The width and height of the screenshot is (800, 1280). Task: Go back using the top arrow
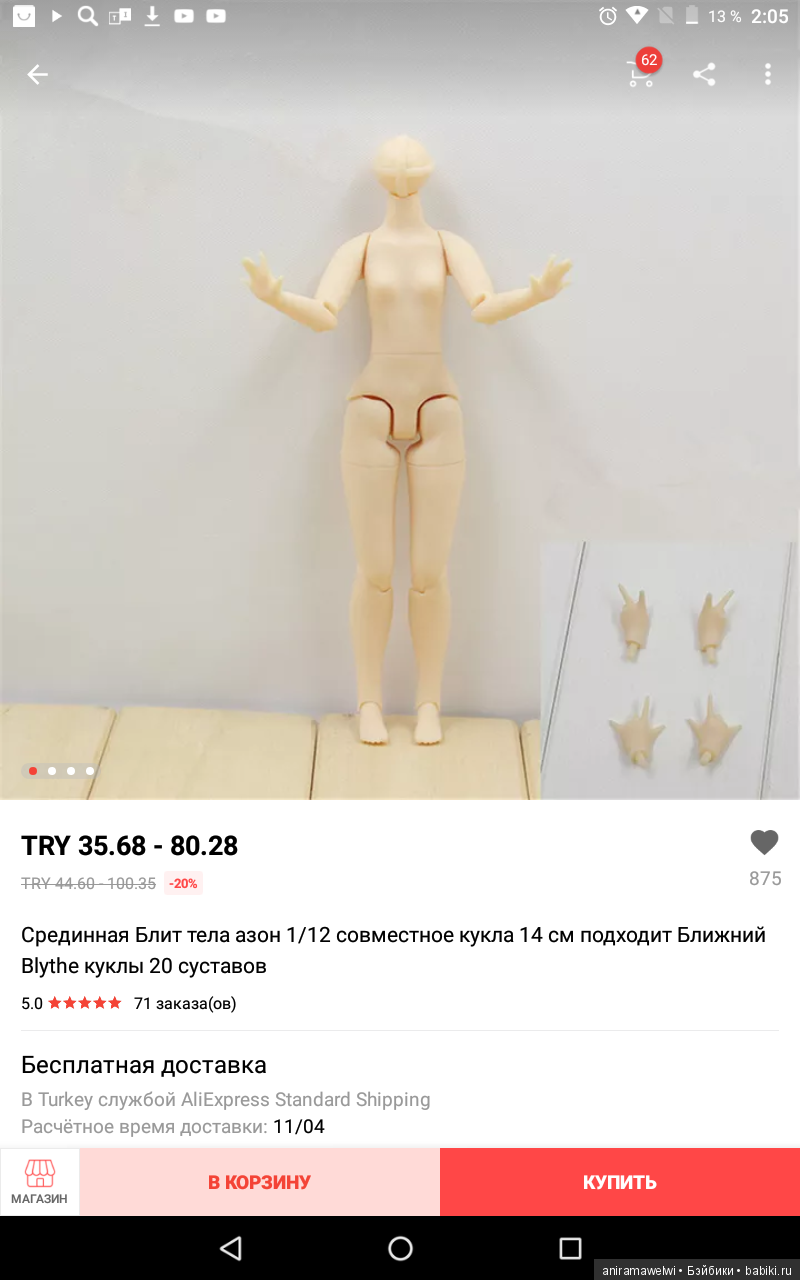[37, 74]
